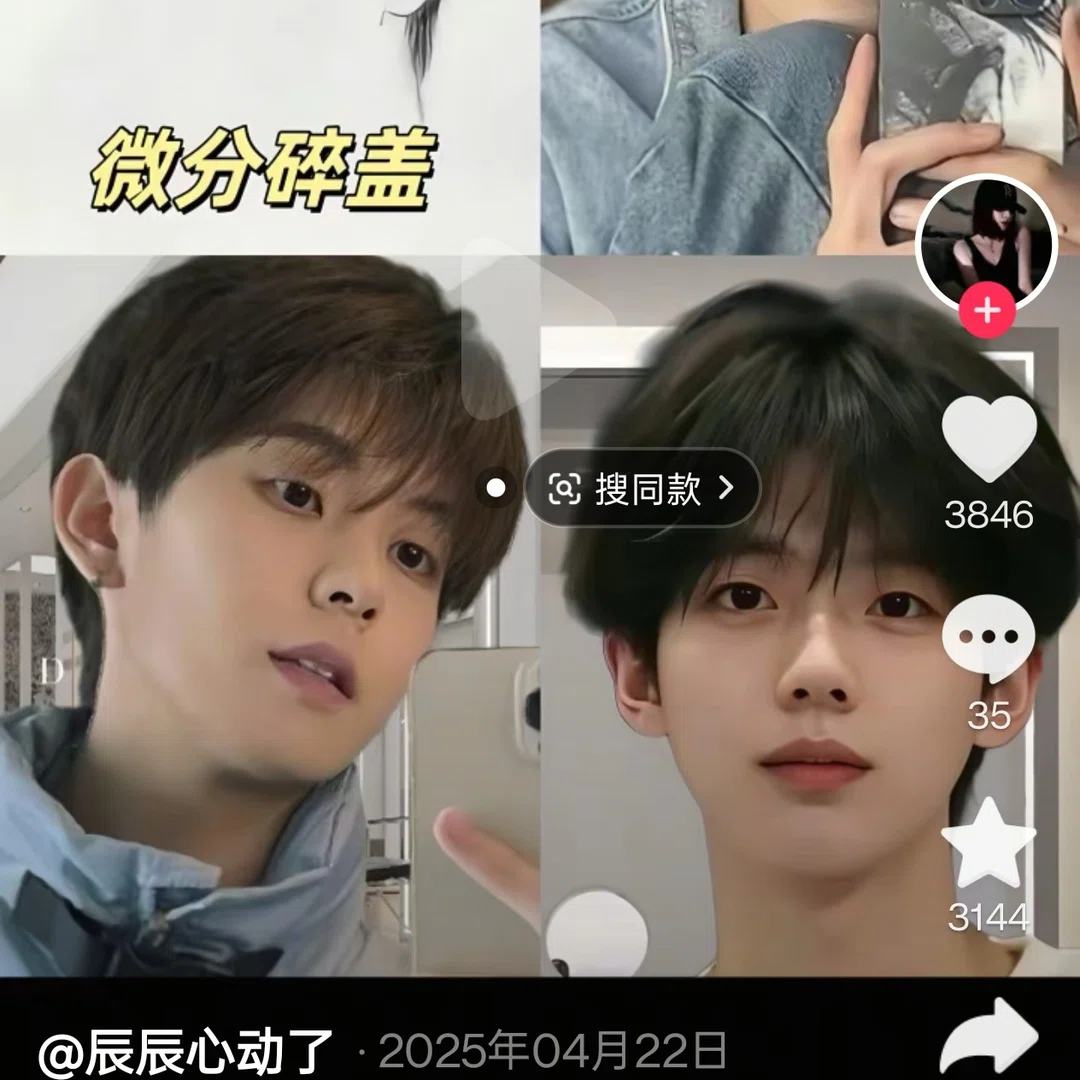This screenshot has width=1080, height=1080.
Task: Share this video with the arrow icon
Action: (x=989, y=1040)
